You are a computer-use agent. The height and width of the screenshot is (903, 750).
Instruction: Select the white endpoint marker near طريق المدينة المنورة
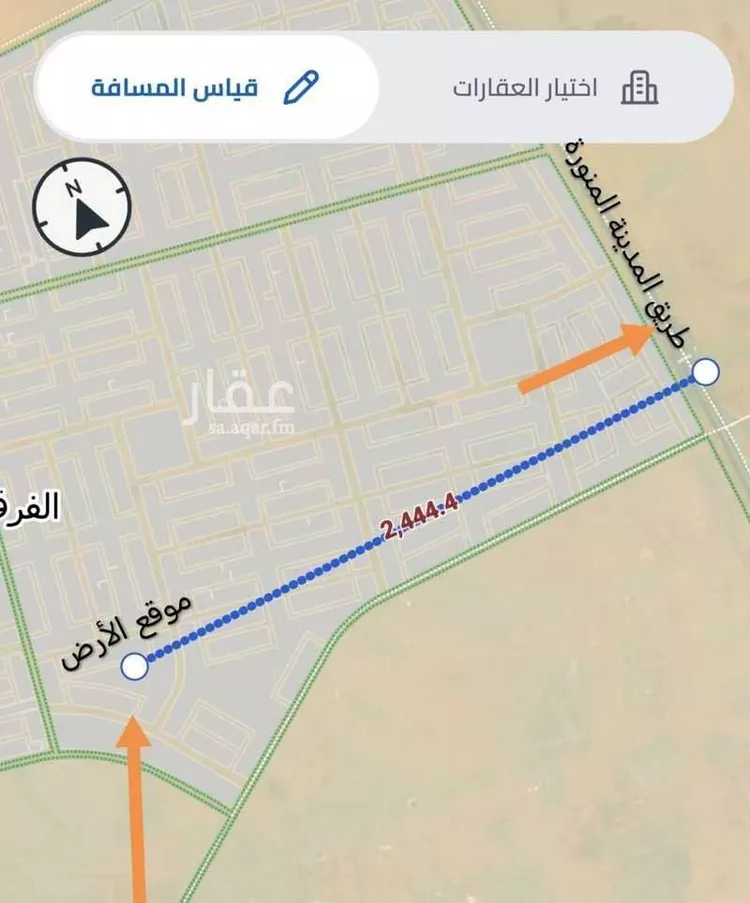[x=705, y=373]
